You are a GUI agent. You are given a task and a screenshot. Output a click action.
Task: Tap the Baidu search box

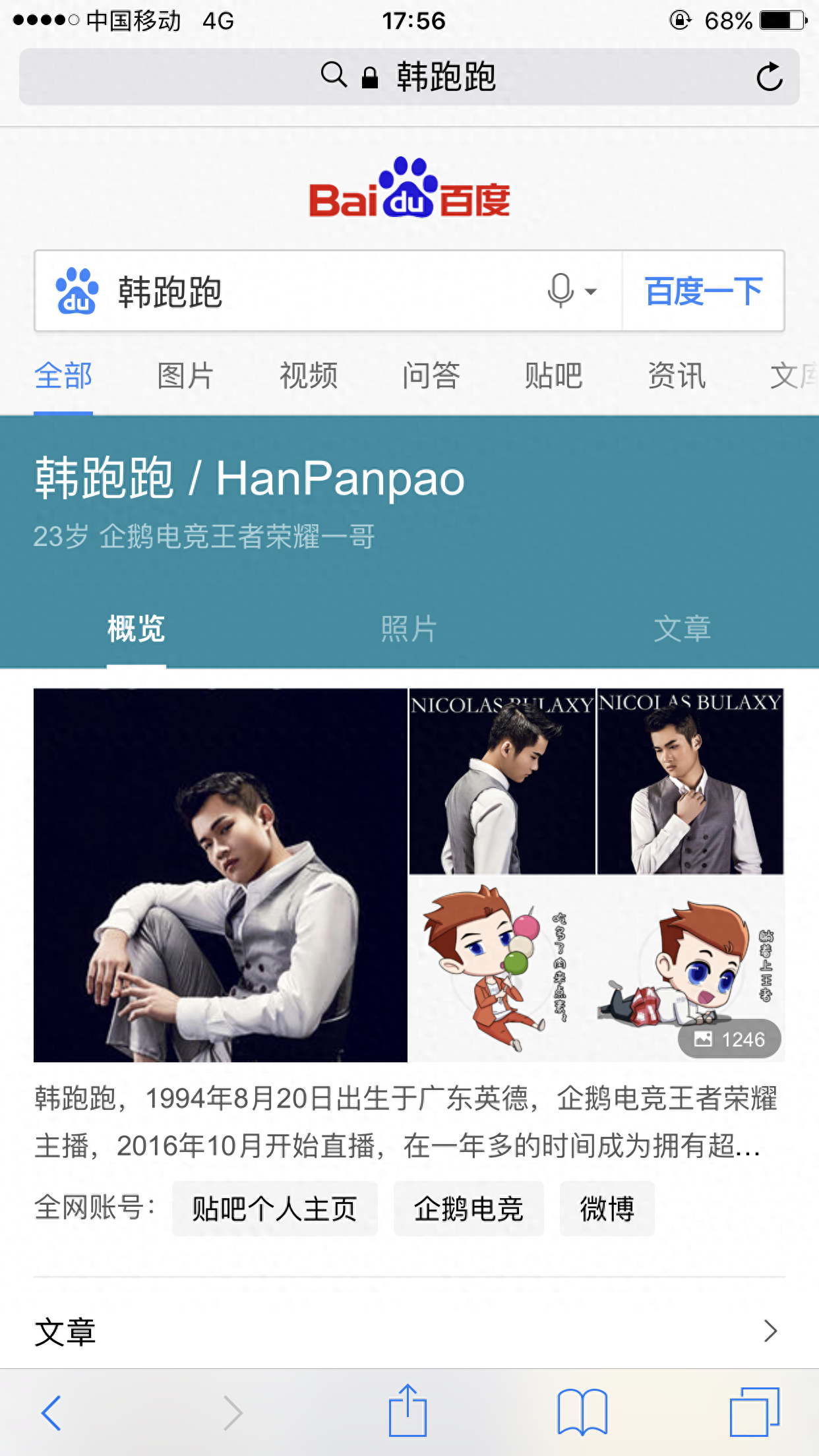tap(317, 291)
